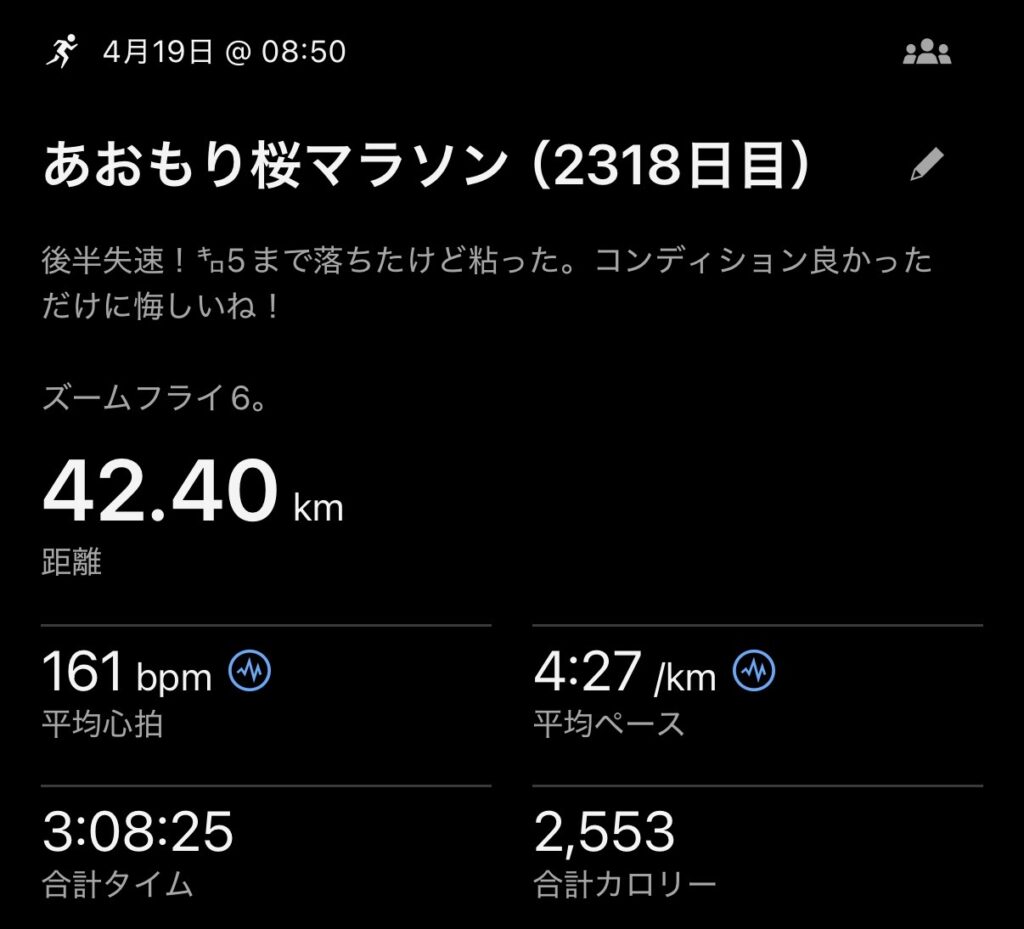Image resolution: width=1024 pixels, height=929 pixels.
Task: Open pace chart icon beside 4:27 /km
Action: (755, 671)
